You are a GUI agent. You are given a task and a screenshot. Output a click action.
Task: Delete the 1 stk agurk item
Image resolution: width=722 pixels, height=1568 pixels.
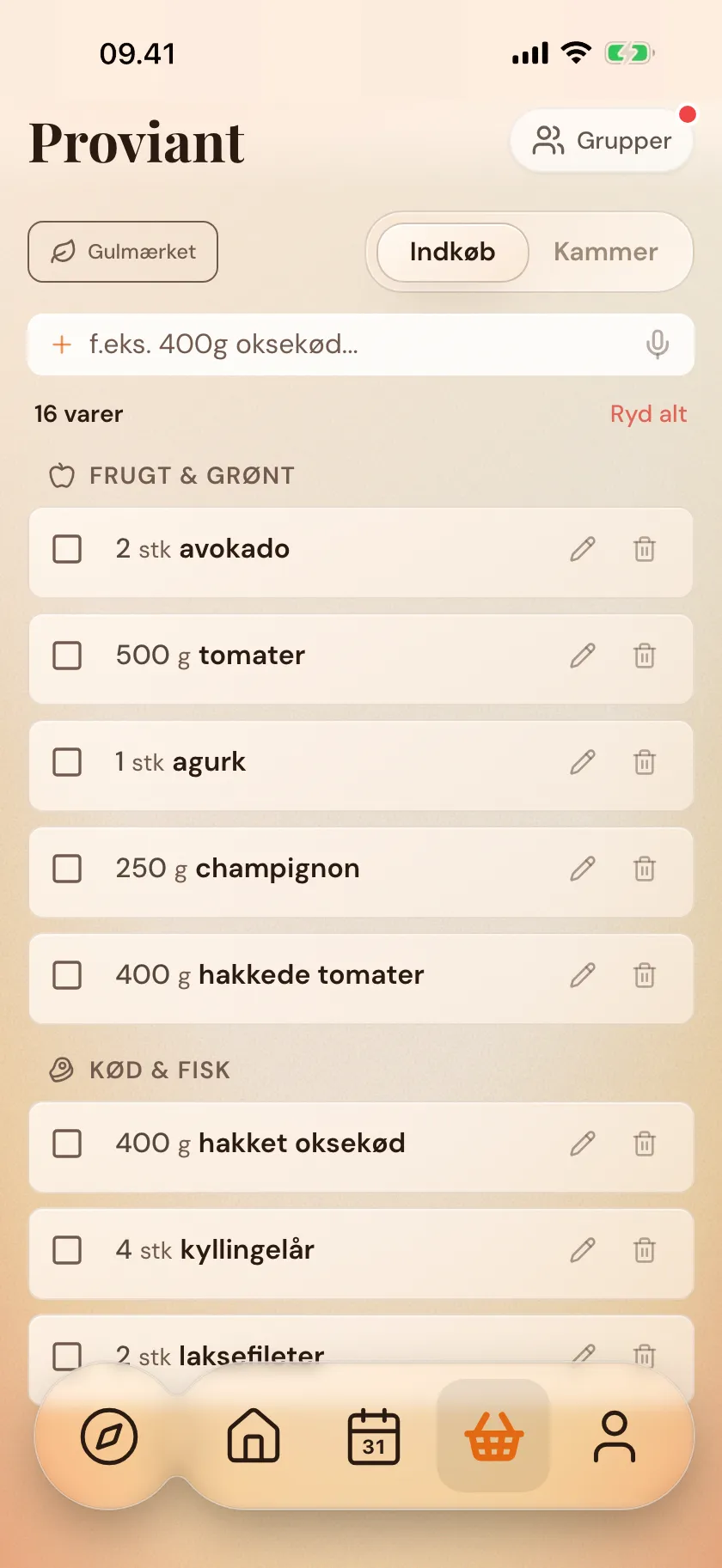click(x=645, y=762)
